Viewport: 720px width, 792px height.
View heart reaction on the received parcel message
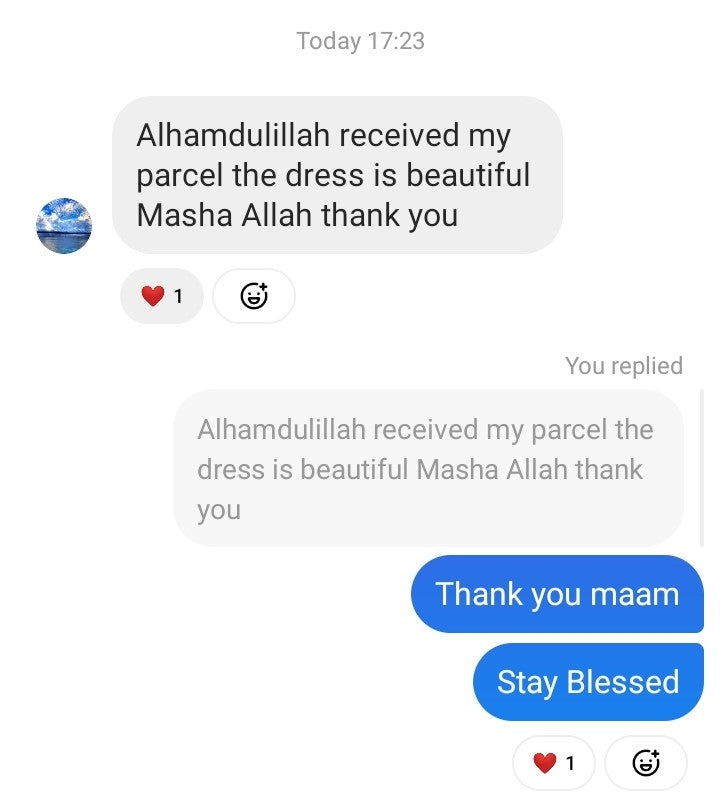coord(162,296)
